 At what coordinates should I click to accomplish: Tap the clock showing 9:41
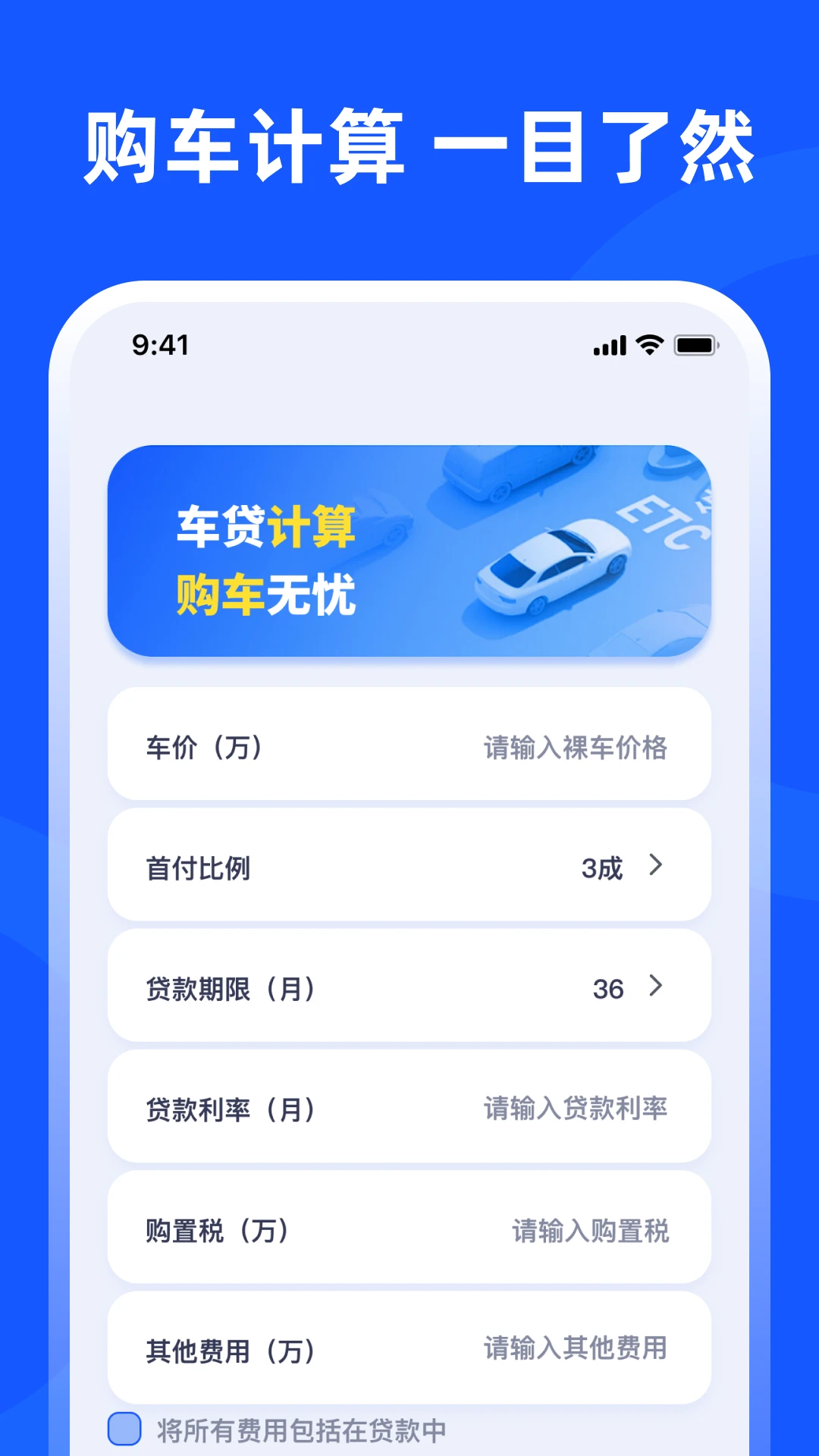[x=159, y=347]
